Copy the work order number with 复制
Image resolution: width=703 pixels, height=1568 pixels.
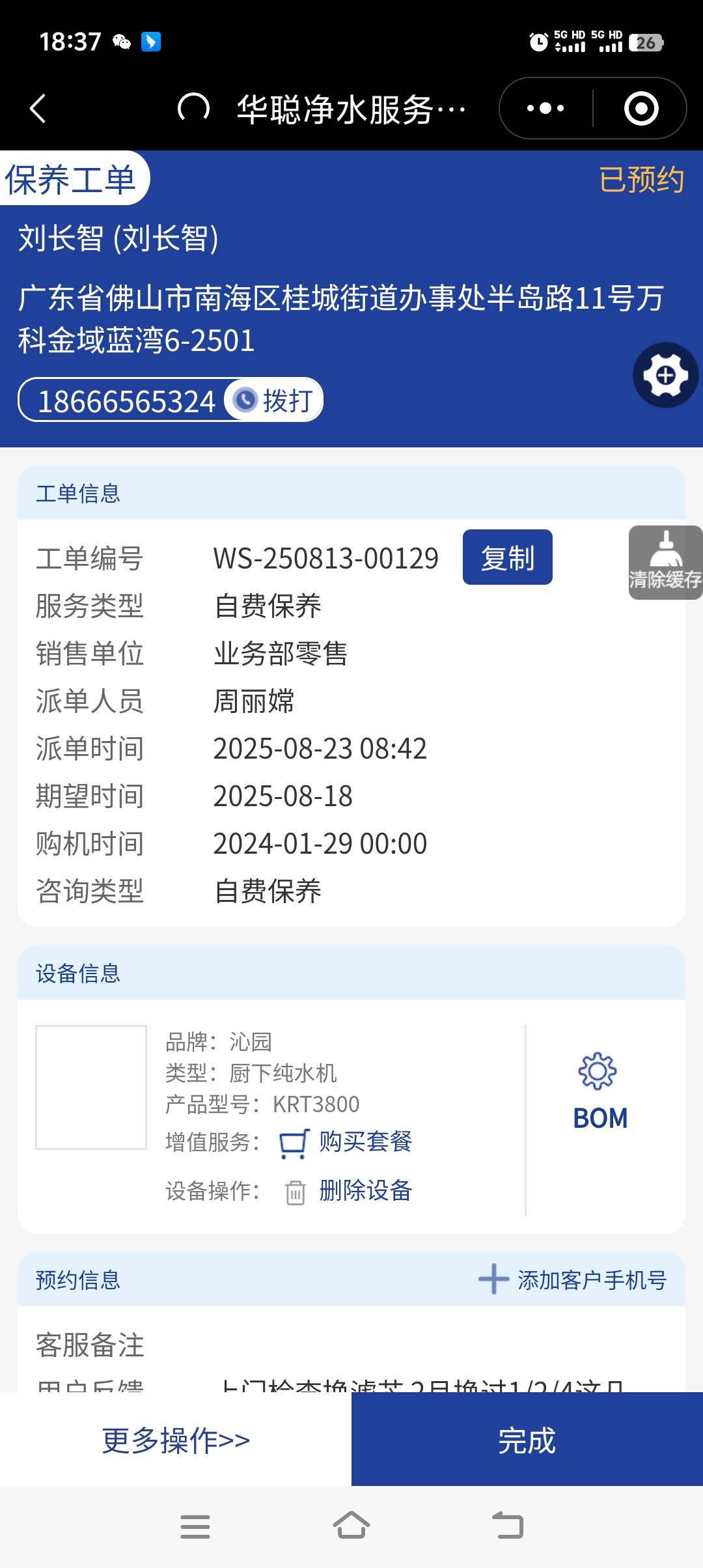tap(507, 557)
